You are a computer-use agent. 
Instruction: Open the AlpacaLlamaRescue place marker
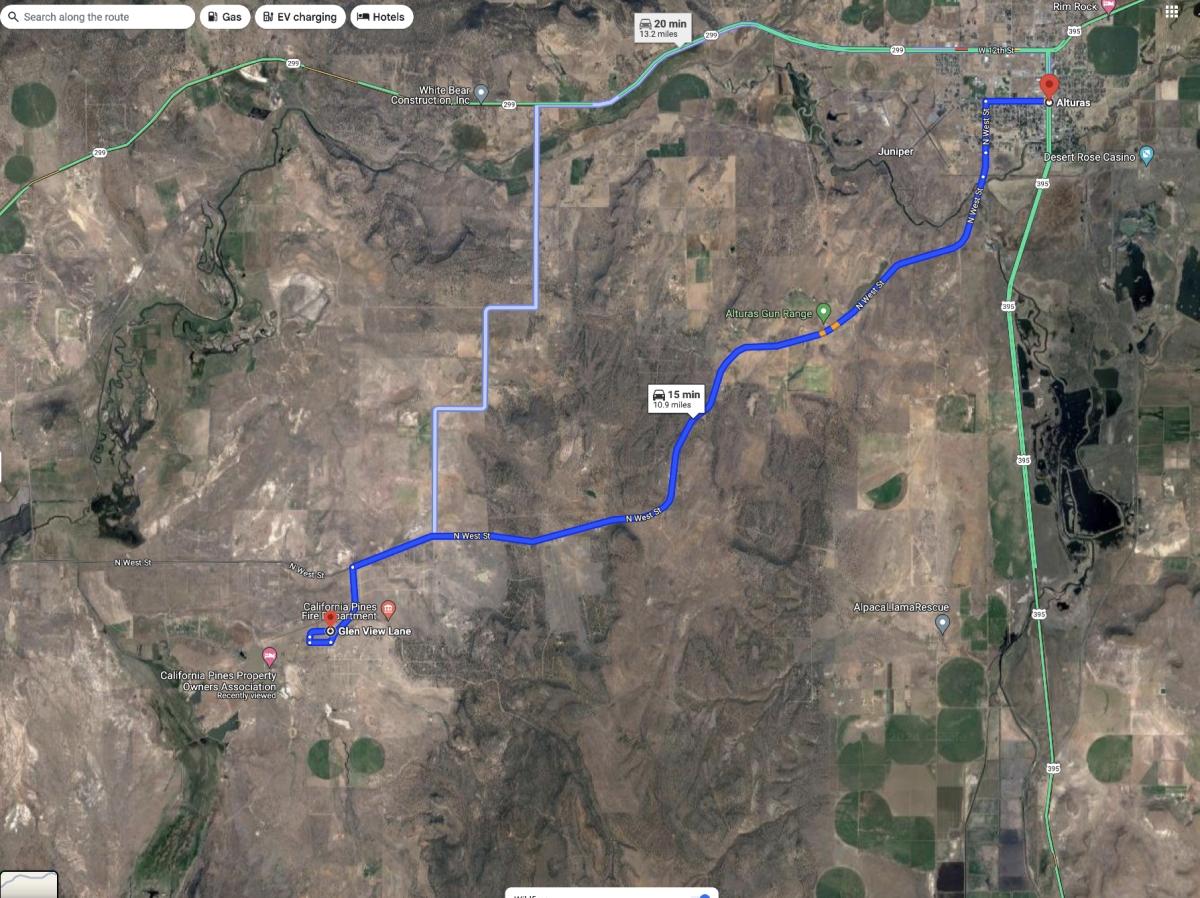[942, 623]
